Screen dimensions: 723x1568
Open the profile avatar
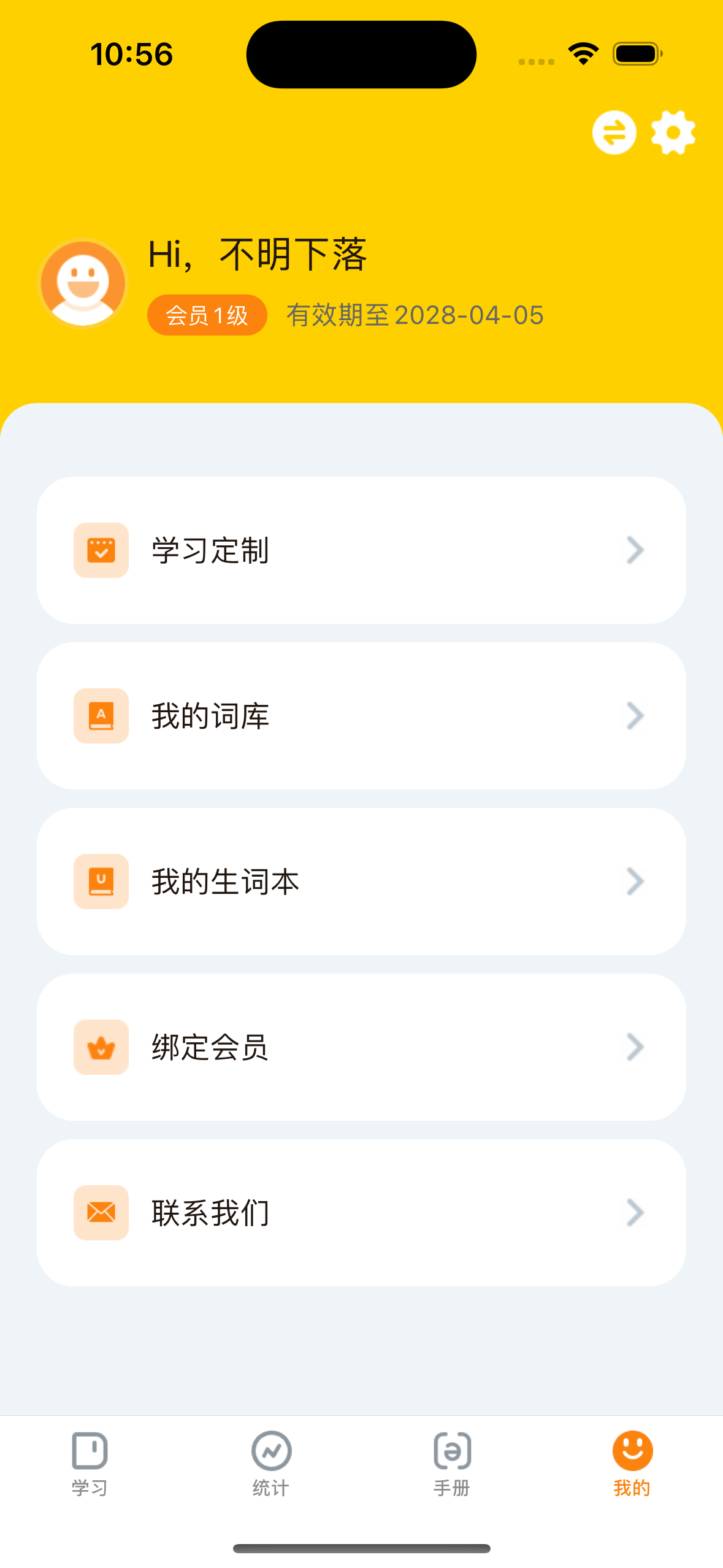83,283
